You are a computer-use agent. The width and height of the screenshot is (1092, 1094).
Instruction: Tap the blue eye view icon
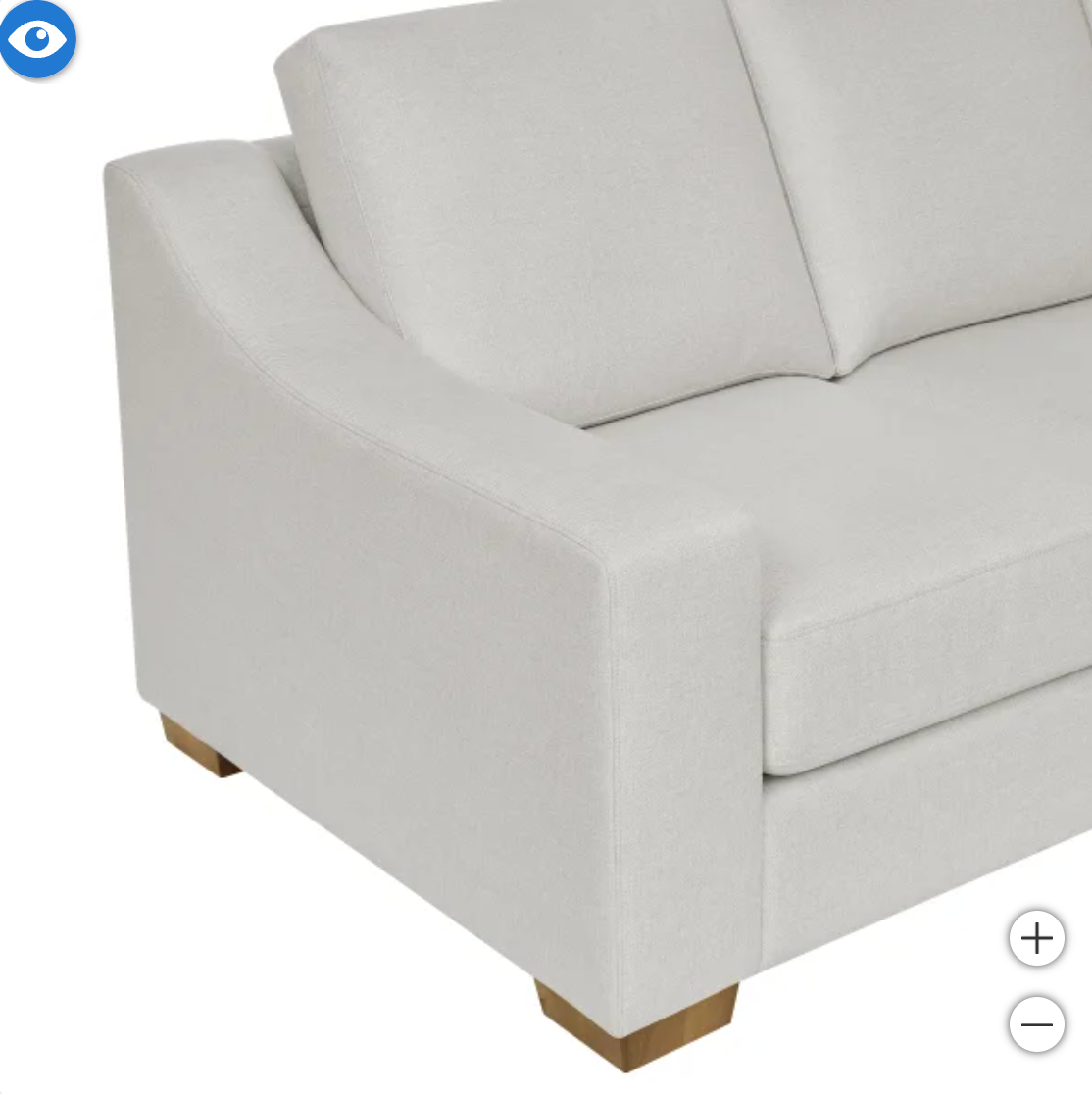click(37, 39)
